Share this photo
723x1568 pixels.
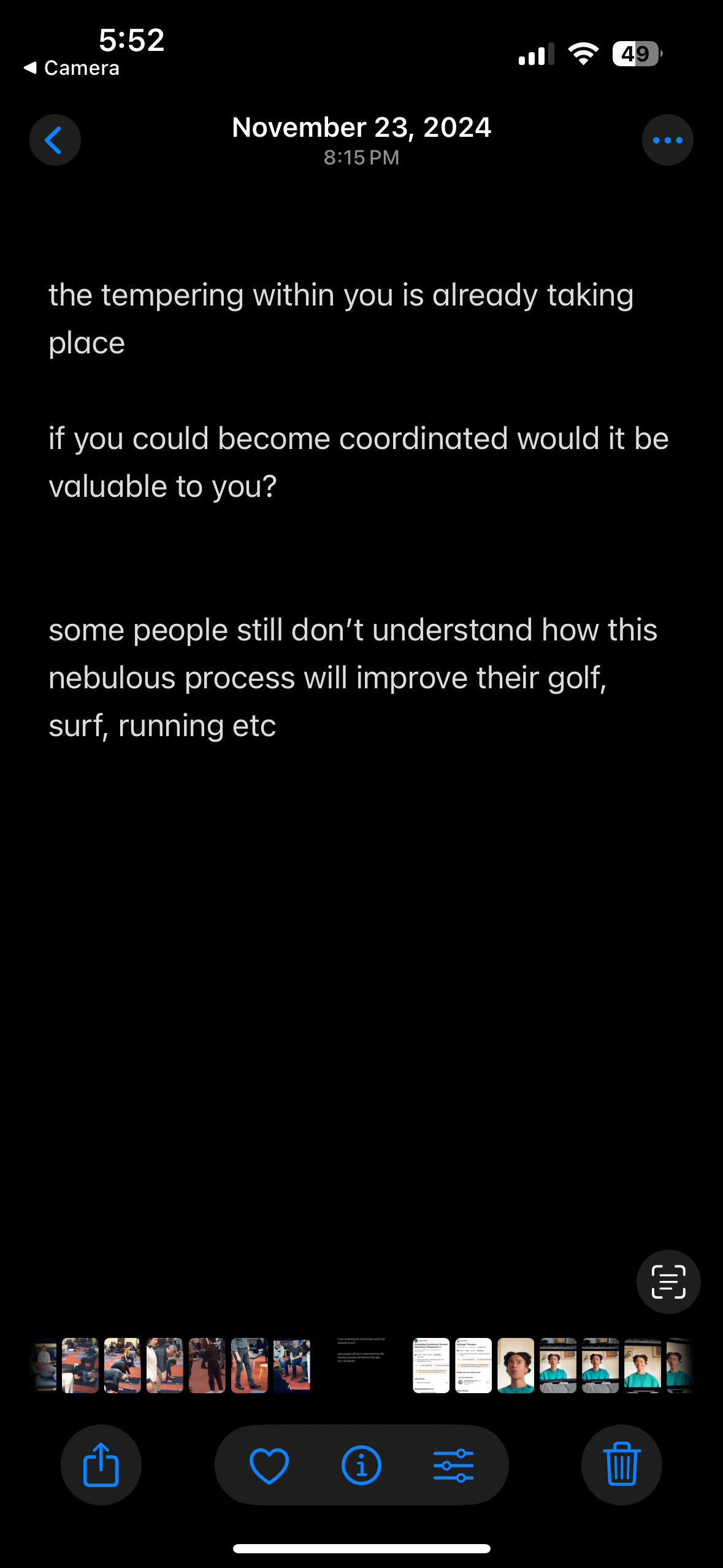click(101, 1464)
